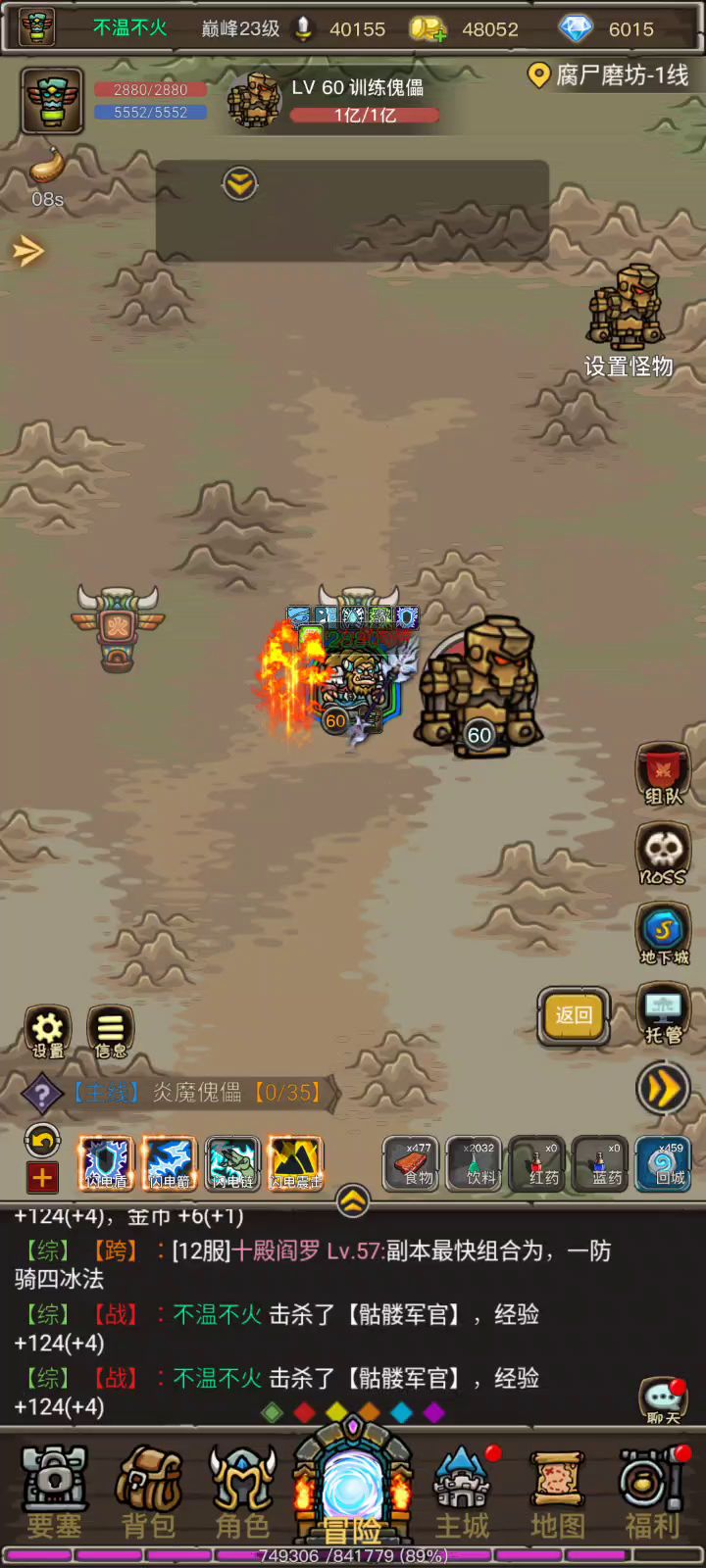This screenshot has width=706, height=1568.
Task: Tap 设置怪物 to configure the monster
Action: [628, 323]
